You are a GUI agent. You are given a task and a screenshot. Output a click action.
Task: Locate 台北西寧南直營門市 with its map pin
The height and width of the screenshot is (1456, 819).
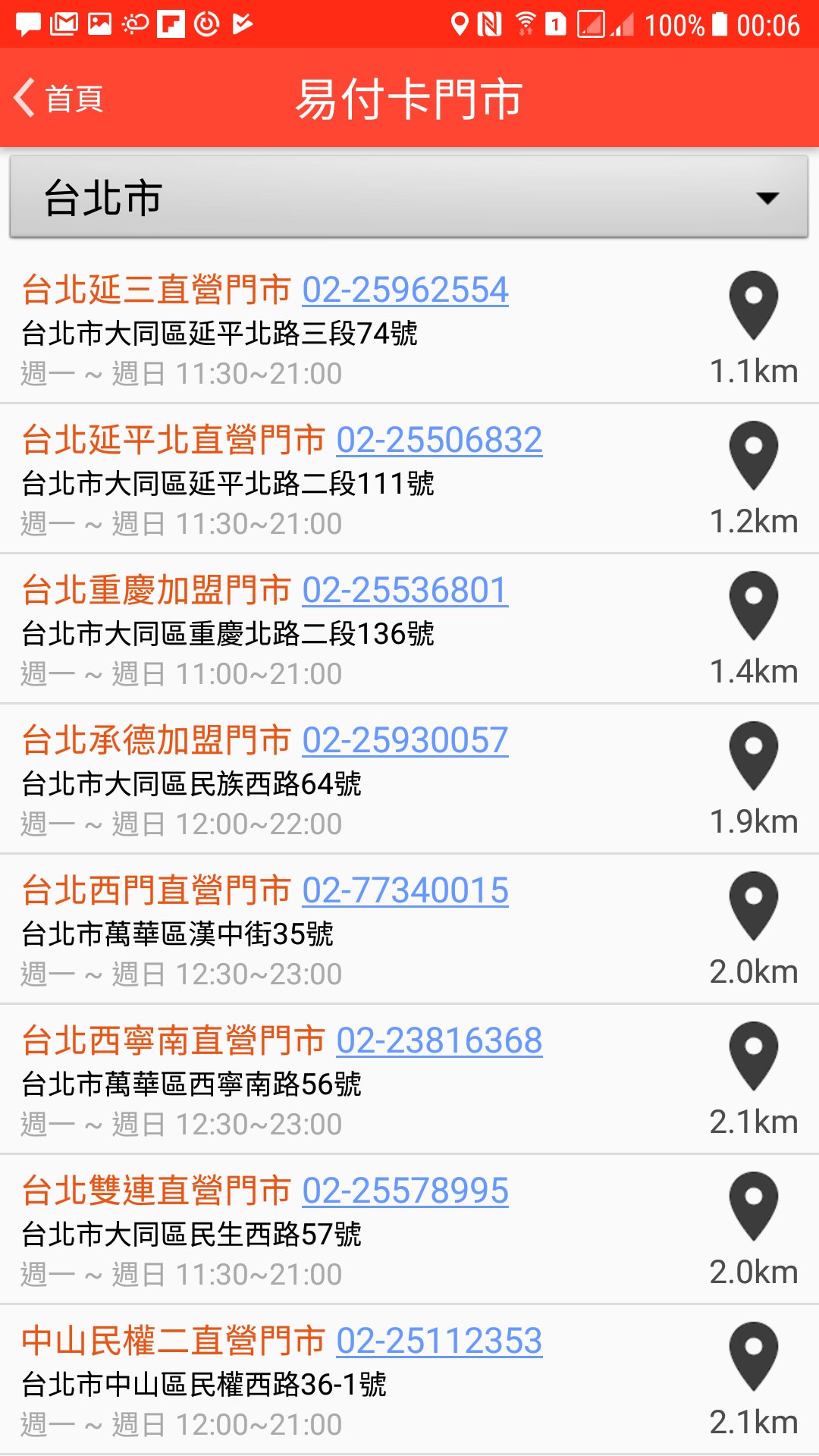point(754,1056)
